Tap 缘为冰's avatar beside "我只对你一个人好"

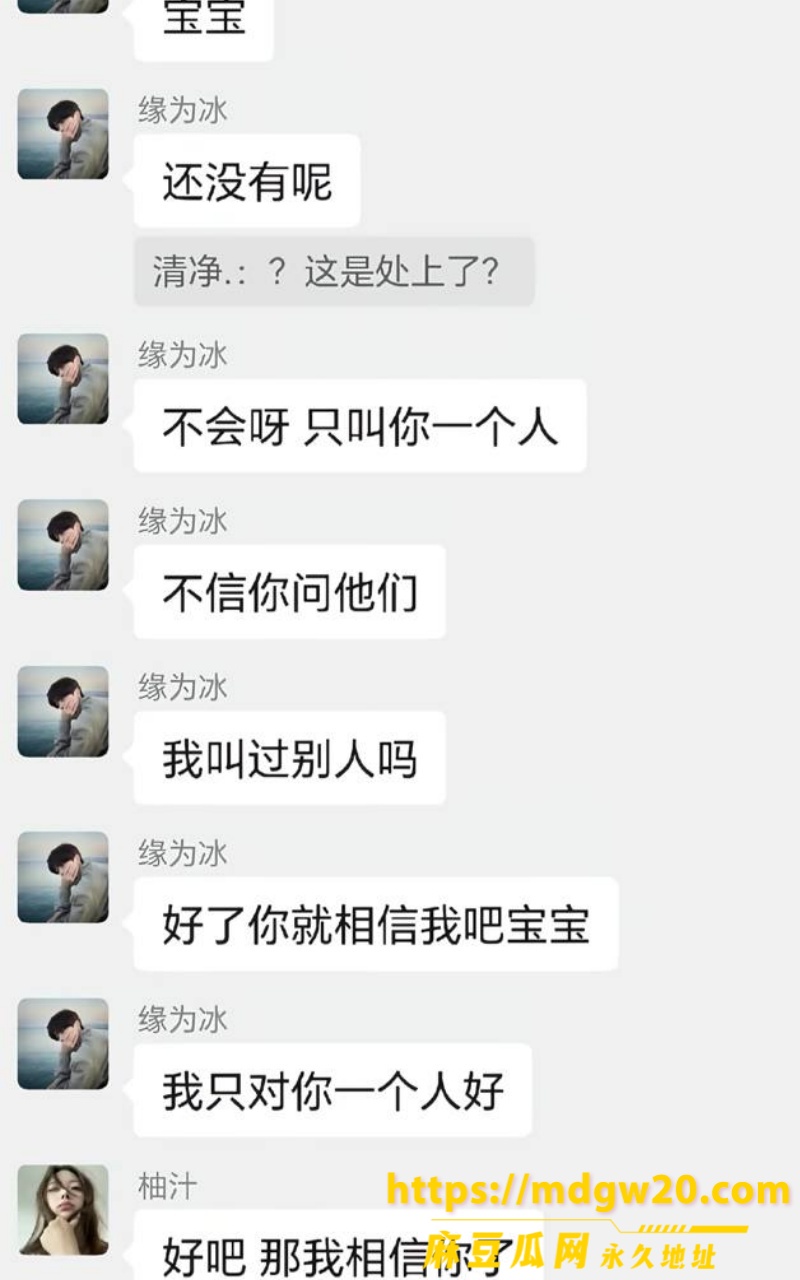pos(63,1044)
